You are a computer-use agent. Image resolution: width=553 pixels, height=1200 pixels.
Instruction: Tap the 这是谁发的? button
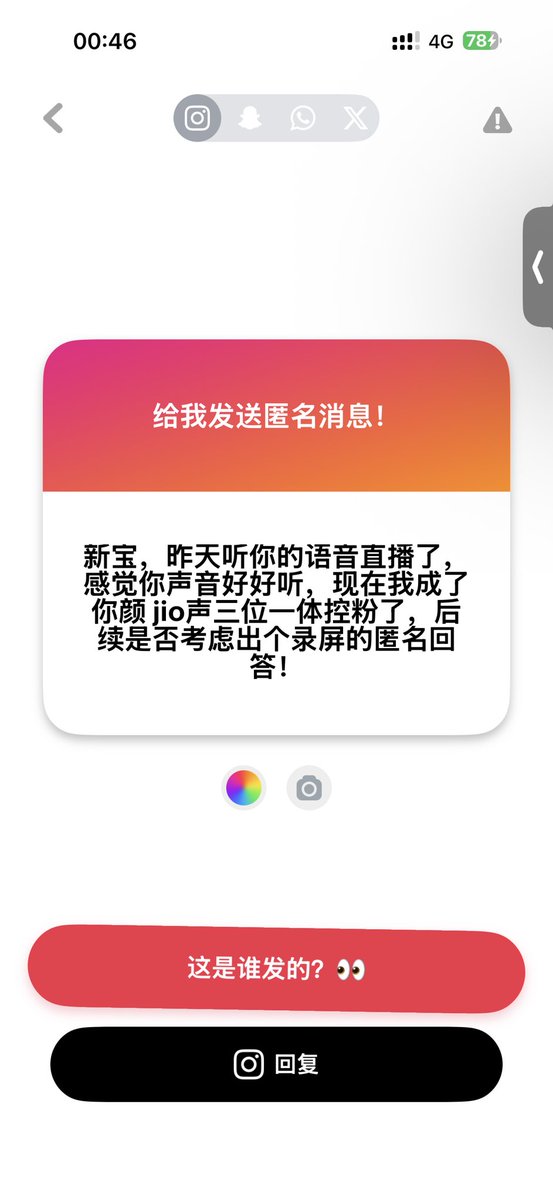[x=276, y=969]
